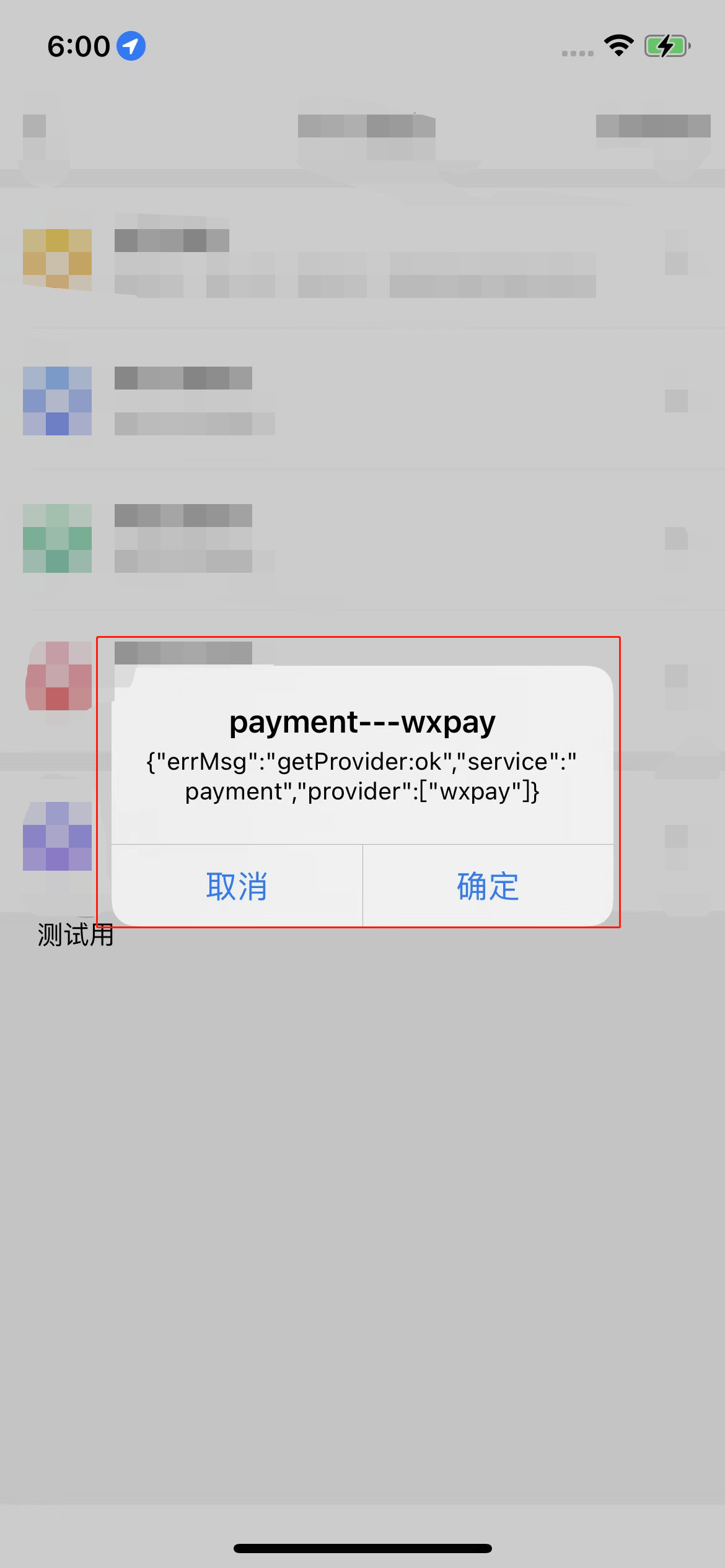Confirm the payment dialog with 确定
Image resolution: width=725 pixels, height=1568 pixels.
488,886
